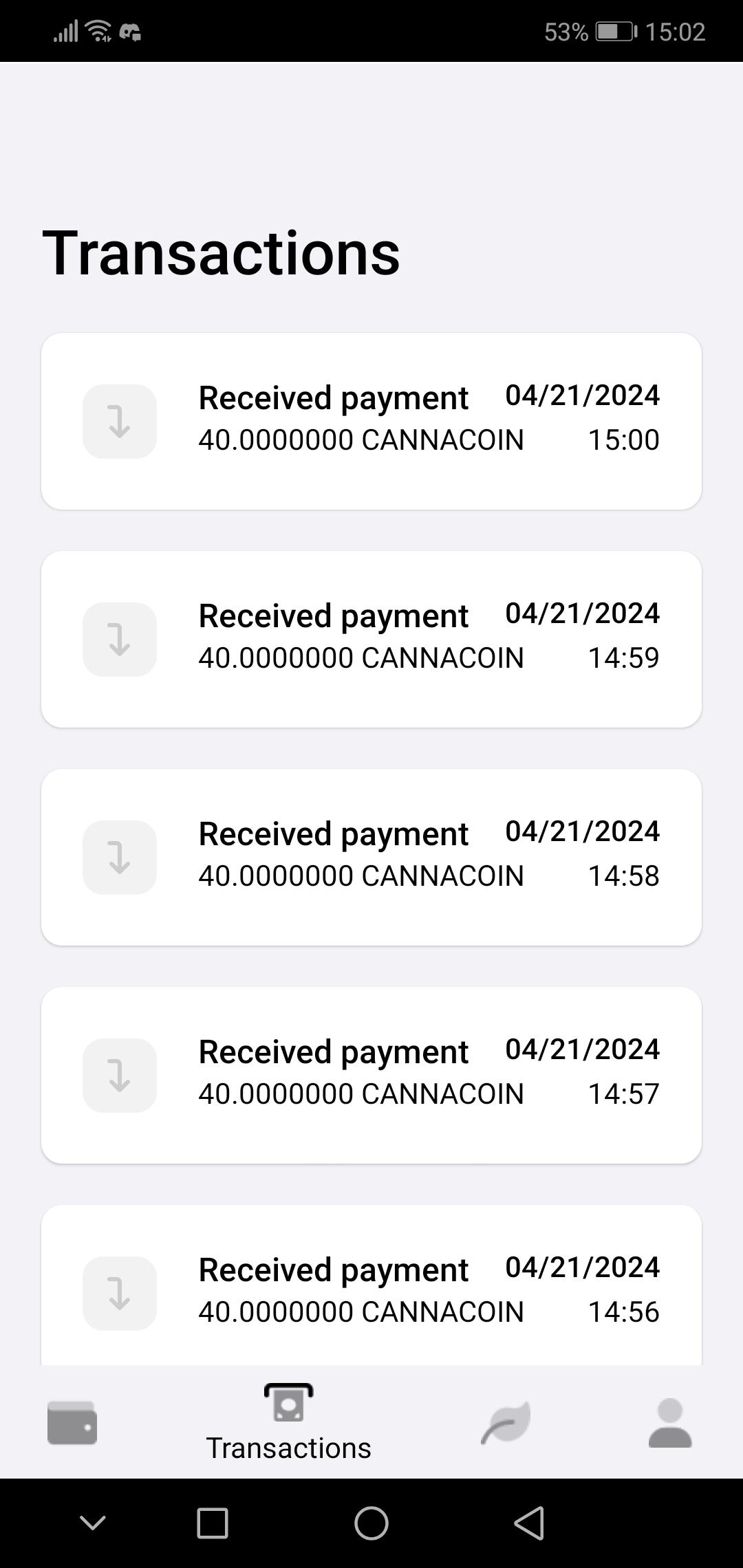Screen dimensions: 743x1568
Task: Show details of the 14:57 payment
Action: pos(371,1075)
